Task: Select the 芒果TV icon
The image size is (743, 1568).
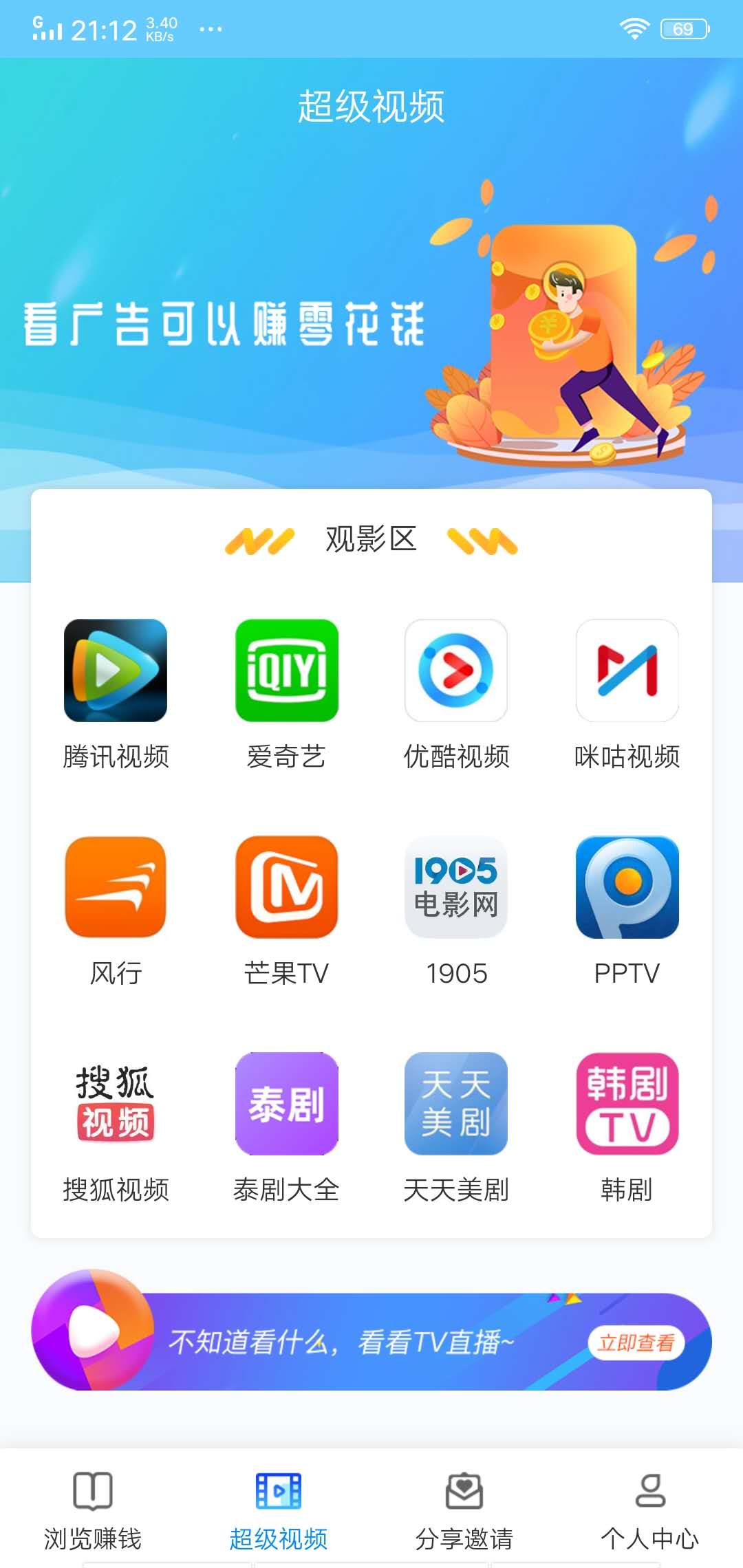Action: pyautogui.click(x=286, y=887)
